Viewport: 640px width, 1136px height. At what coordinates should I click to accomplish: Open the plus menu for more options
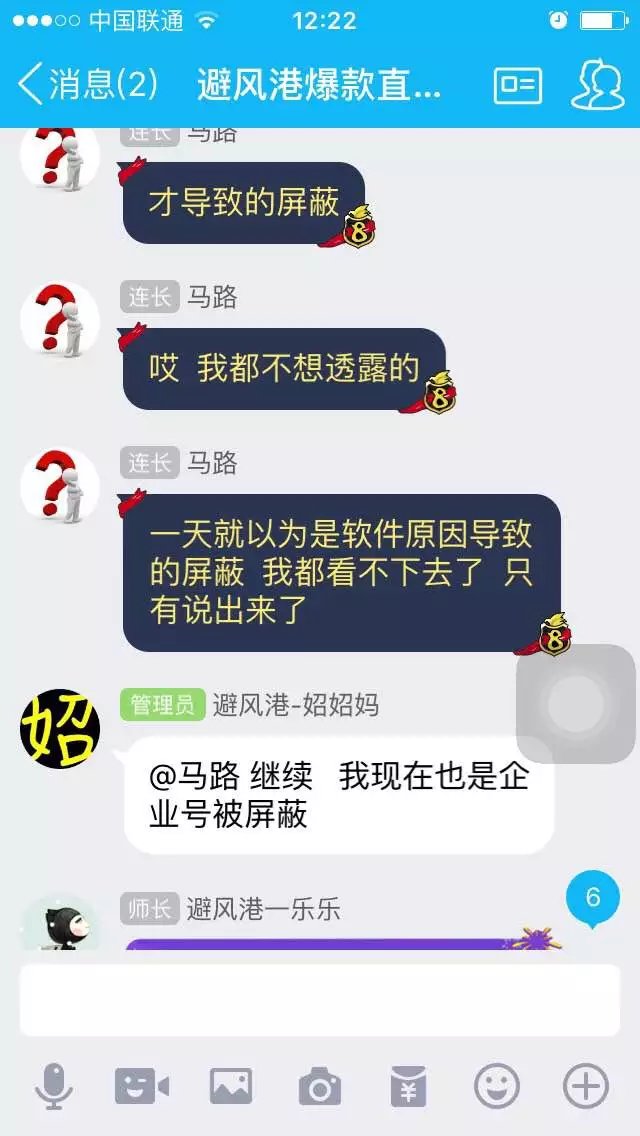coord(585,1086)
